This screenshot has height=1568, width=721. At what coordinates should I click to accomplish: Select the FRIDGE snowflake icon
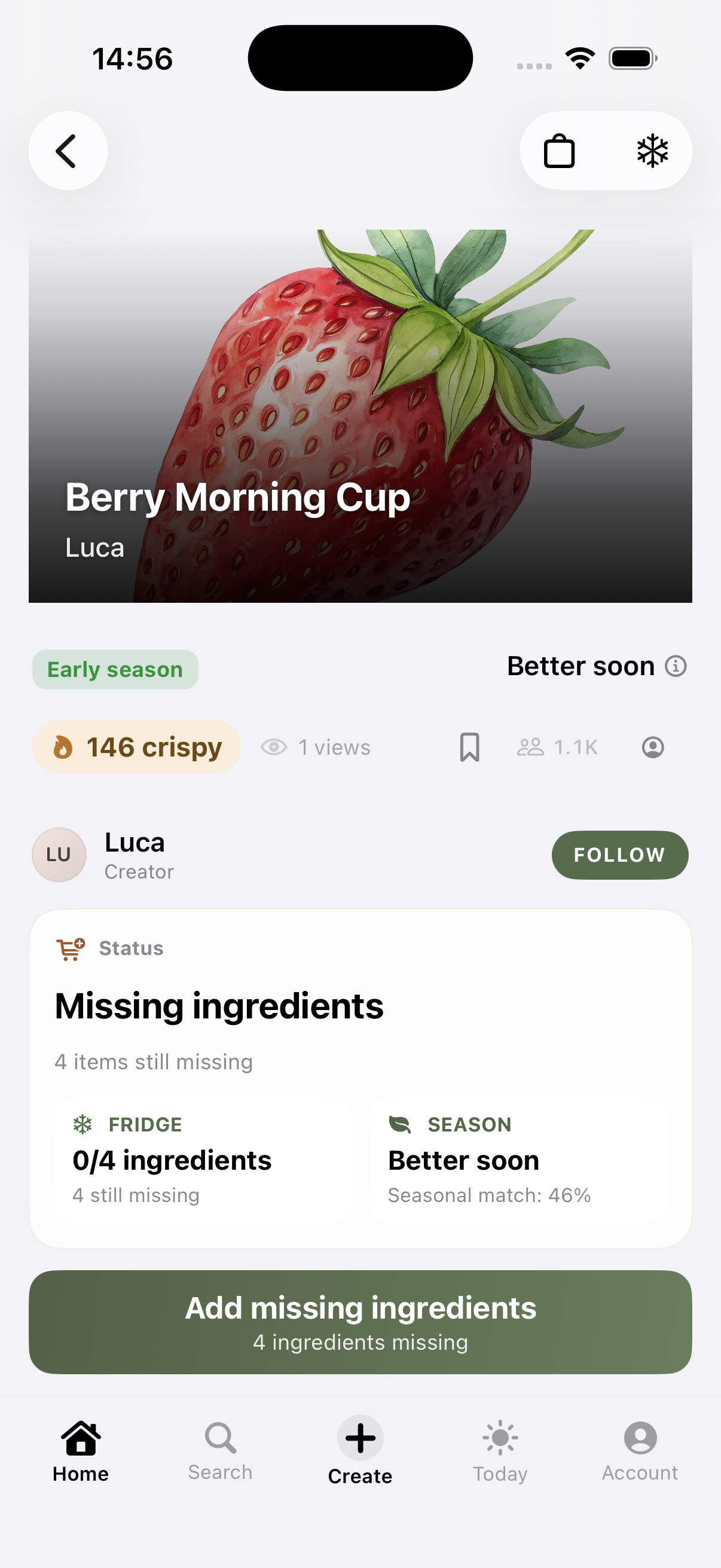pos(84,1124)
